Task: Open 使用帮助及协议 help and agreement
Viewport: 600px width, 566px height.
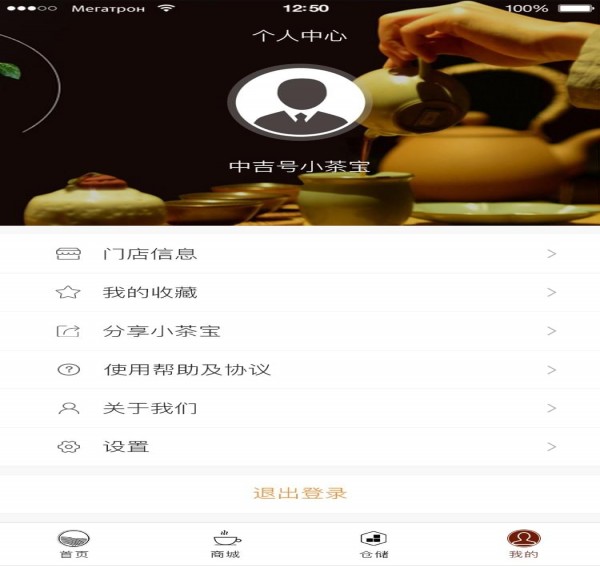Action: (x=300, y=369)
